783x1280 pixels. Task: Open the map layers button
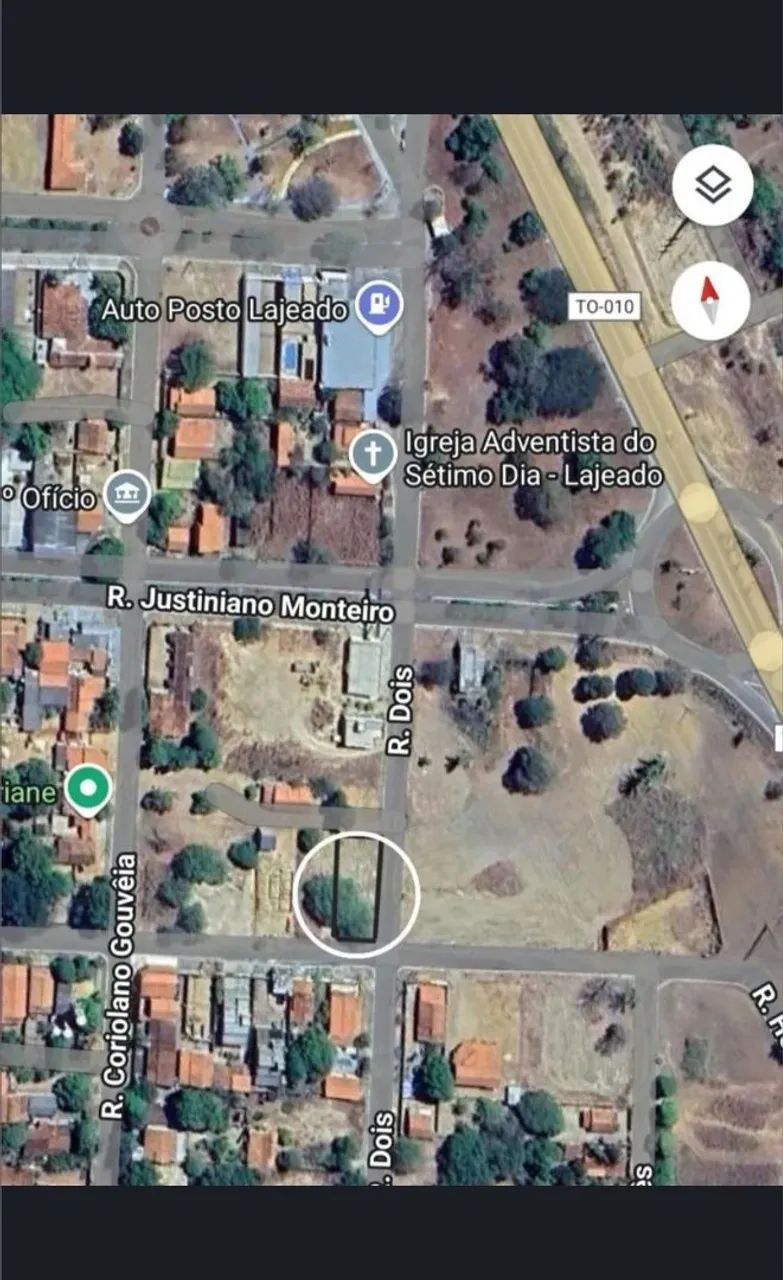tap(712, 185)
